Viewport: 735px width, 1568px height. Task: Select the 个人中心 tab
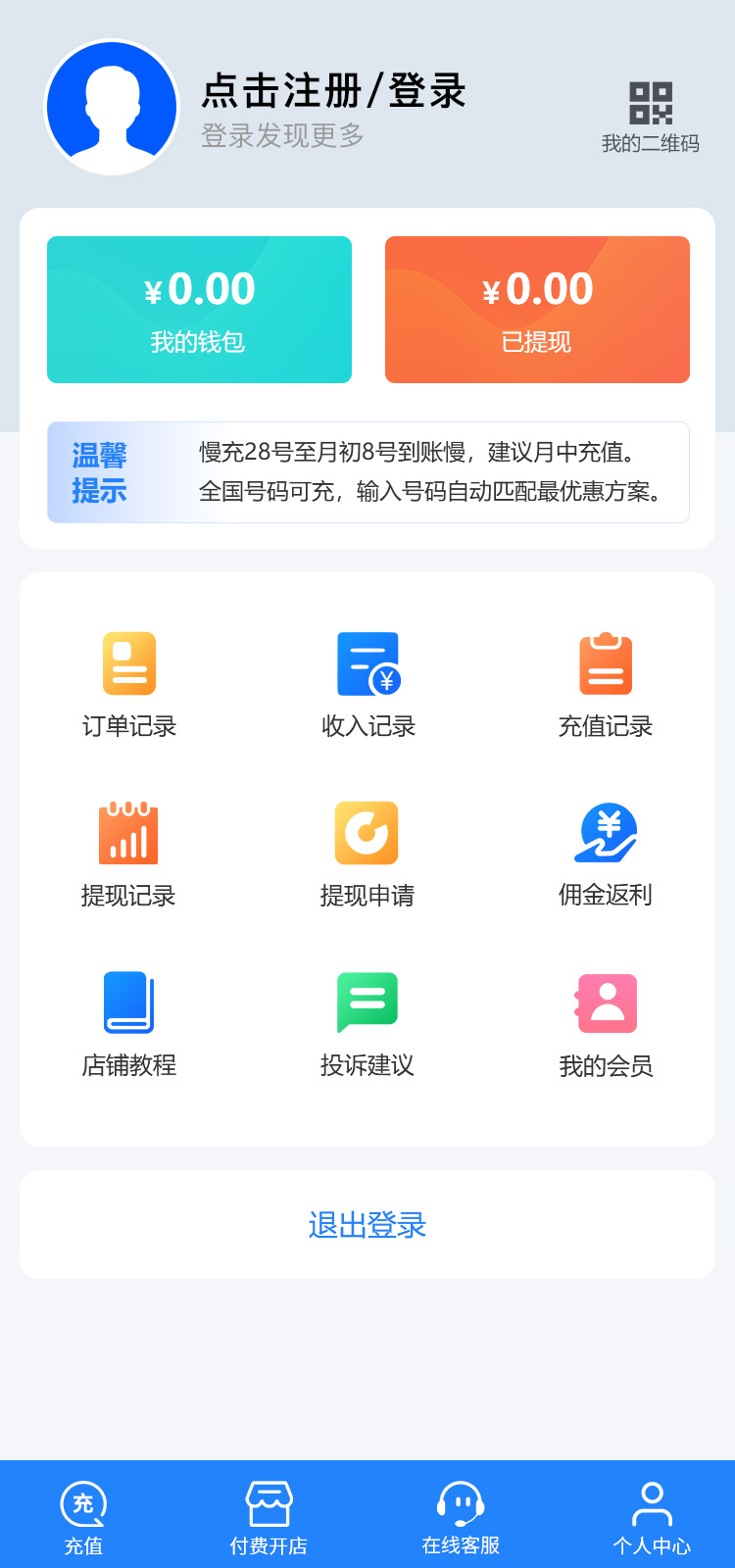(x=652, y=1517)
